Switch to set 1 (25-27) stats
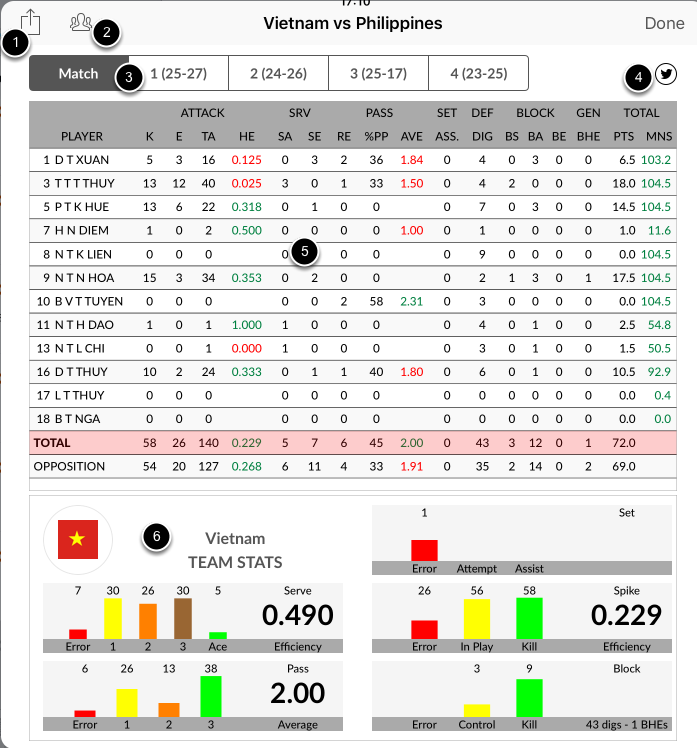697x748 pixels. pyautogui.click(x=180, y=73)
